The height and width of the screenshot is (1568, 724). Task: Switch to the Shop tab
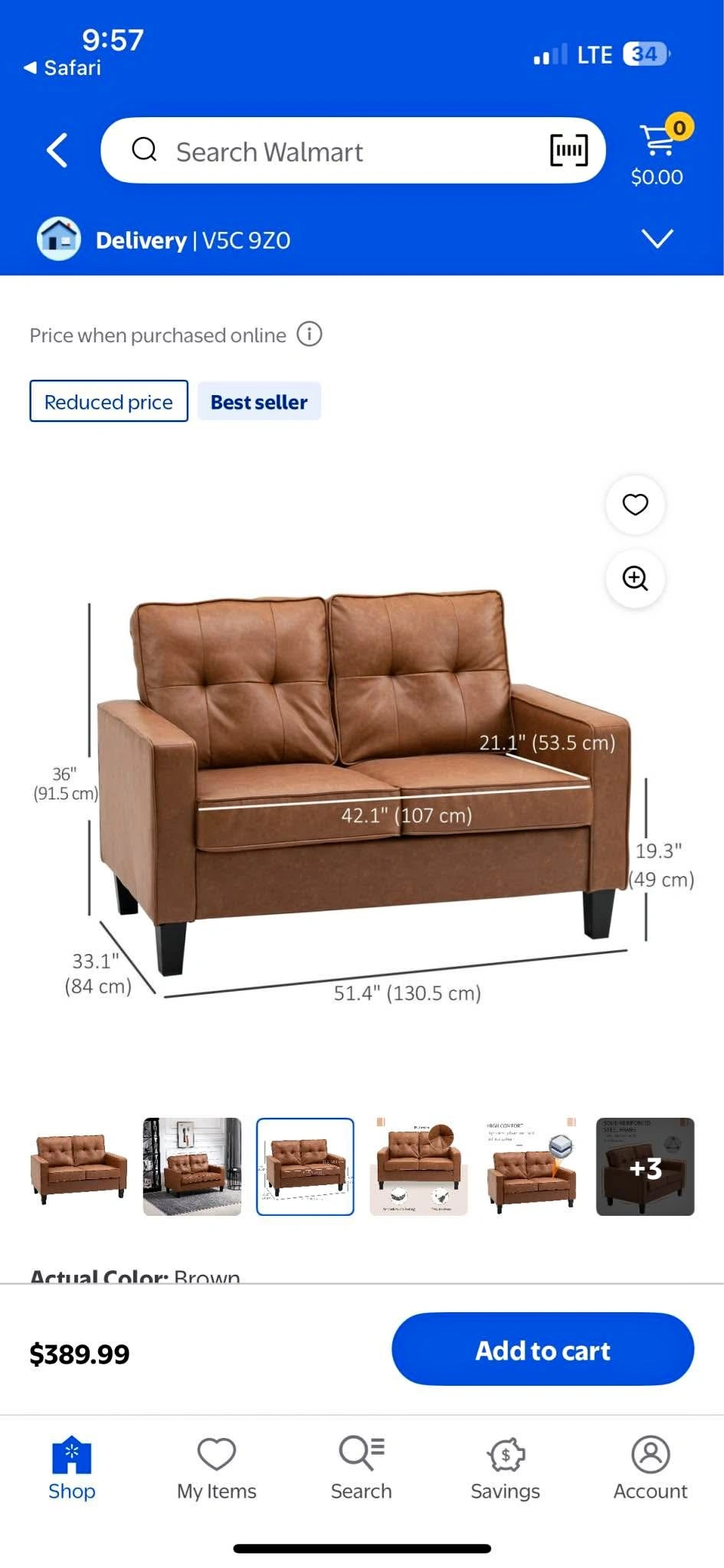click(x=71, y=1468)
